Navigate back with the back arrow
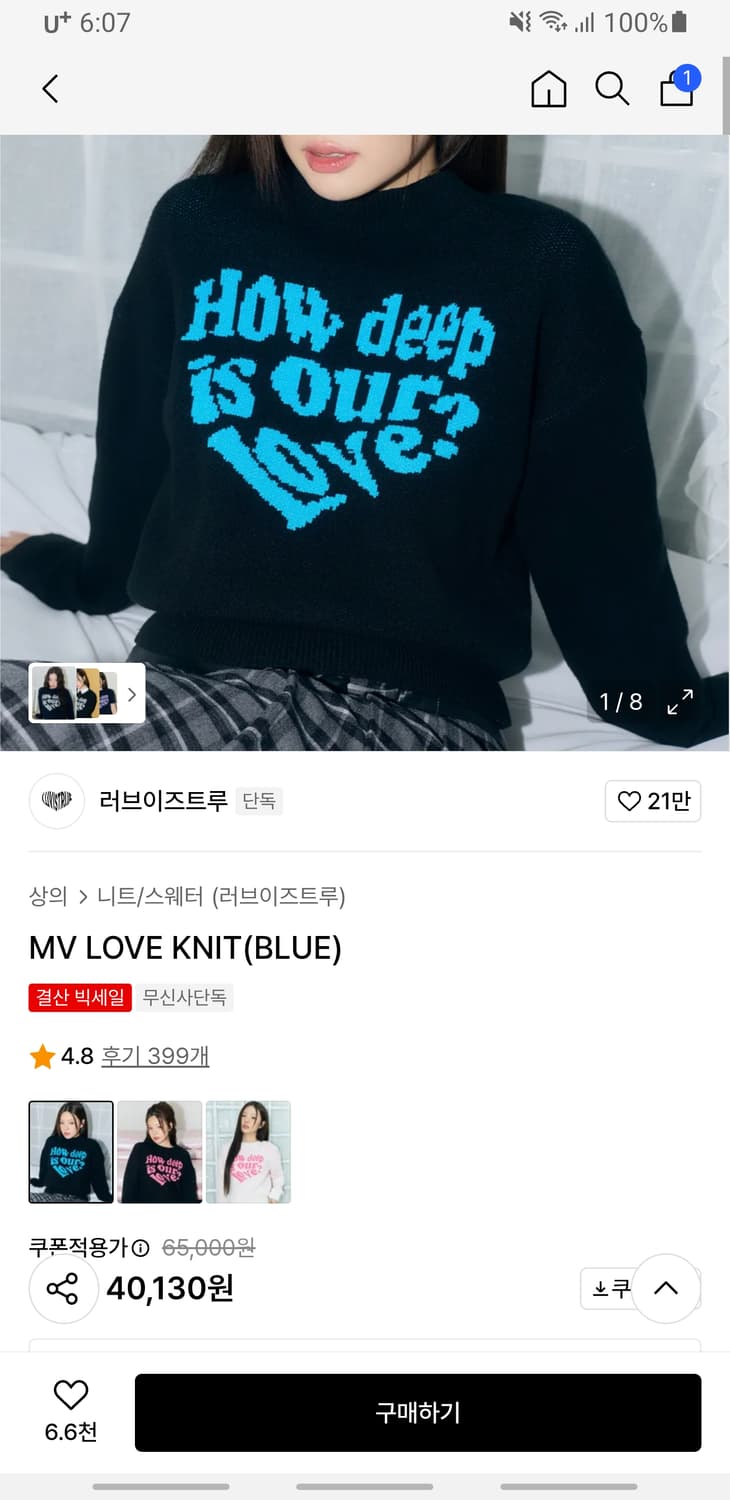Image resolution: width=730 pixels, height=1500 pixels. 50,89
